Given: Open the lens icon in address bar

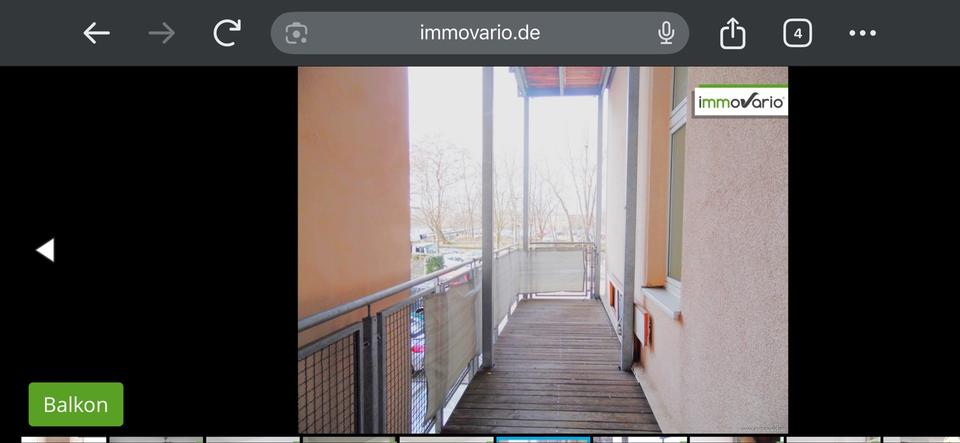Looking at the screenshot, I should (296, 33).
